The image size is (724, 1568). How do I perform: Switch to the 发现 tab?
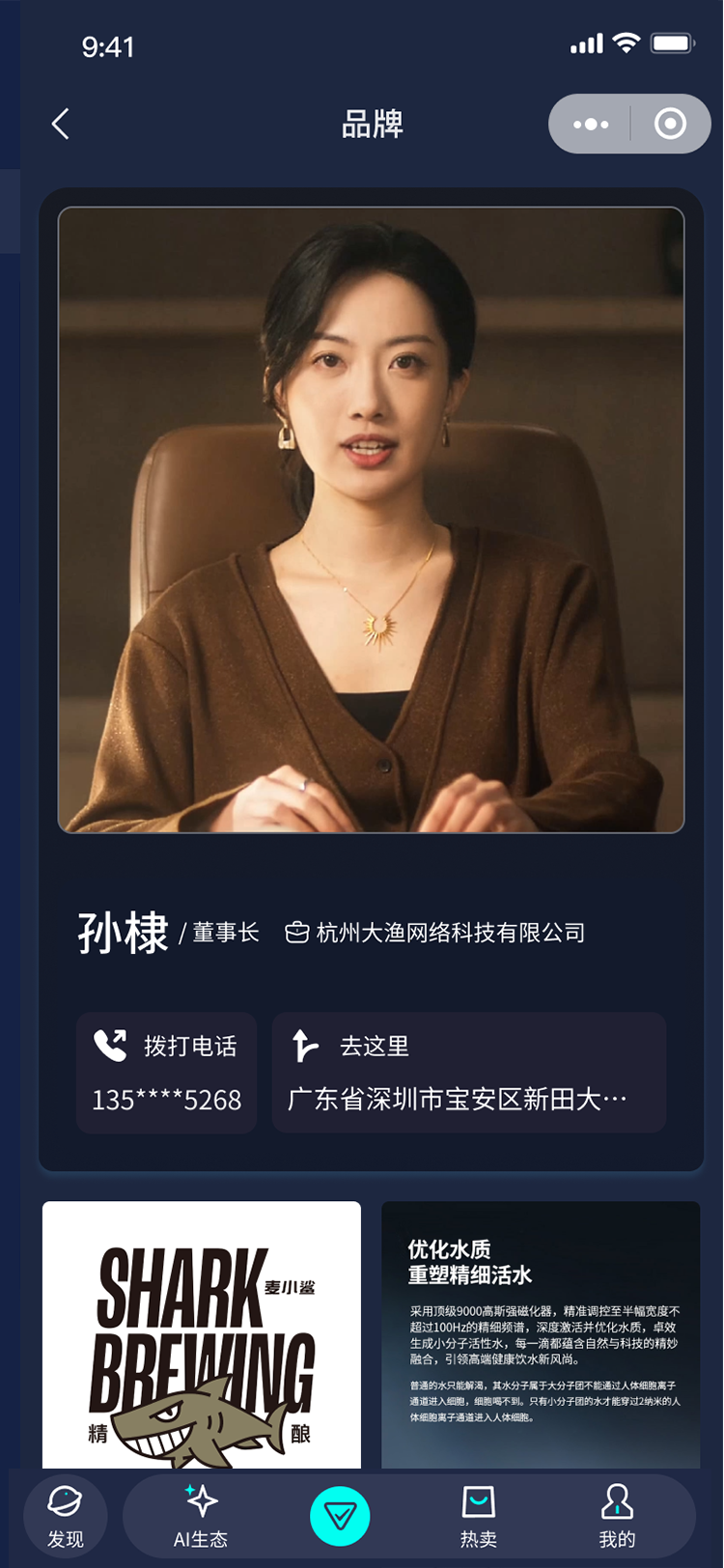[66, 1517]
